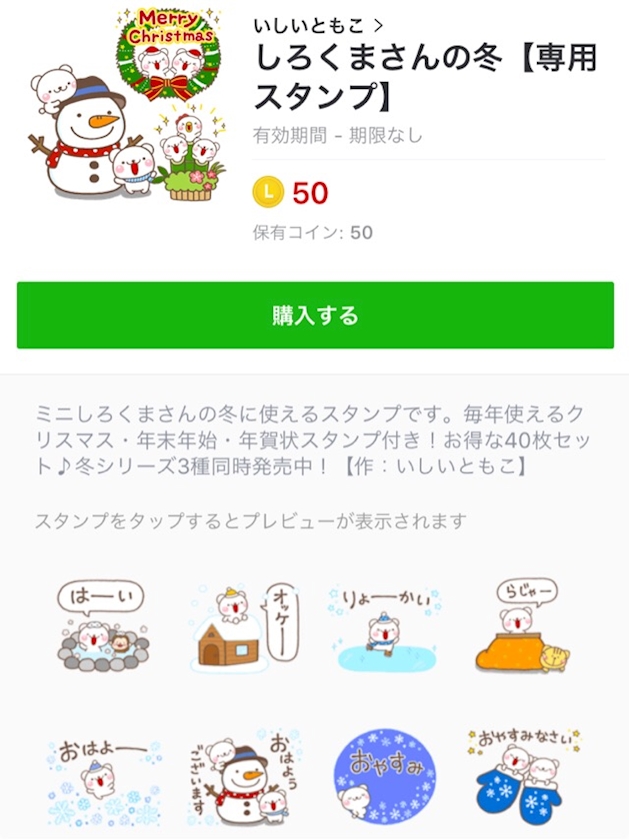Image resolution: width=629 pixels, height=840 pixels.
Task: Preview the おやすみ blue circle sticker
Action: coord(385,777)
